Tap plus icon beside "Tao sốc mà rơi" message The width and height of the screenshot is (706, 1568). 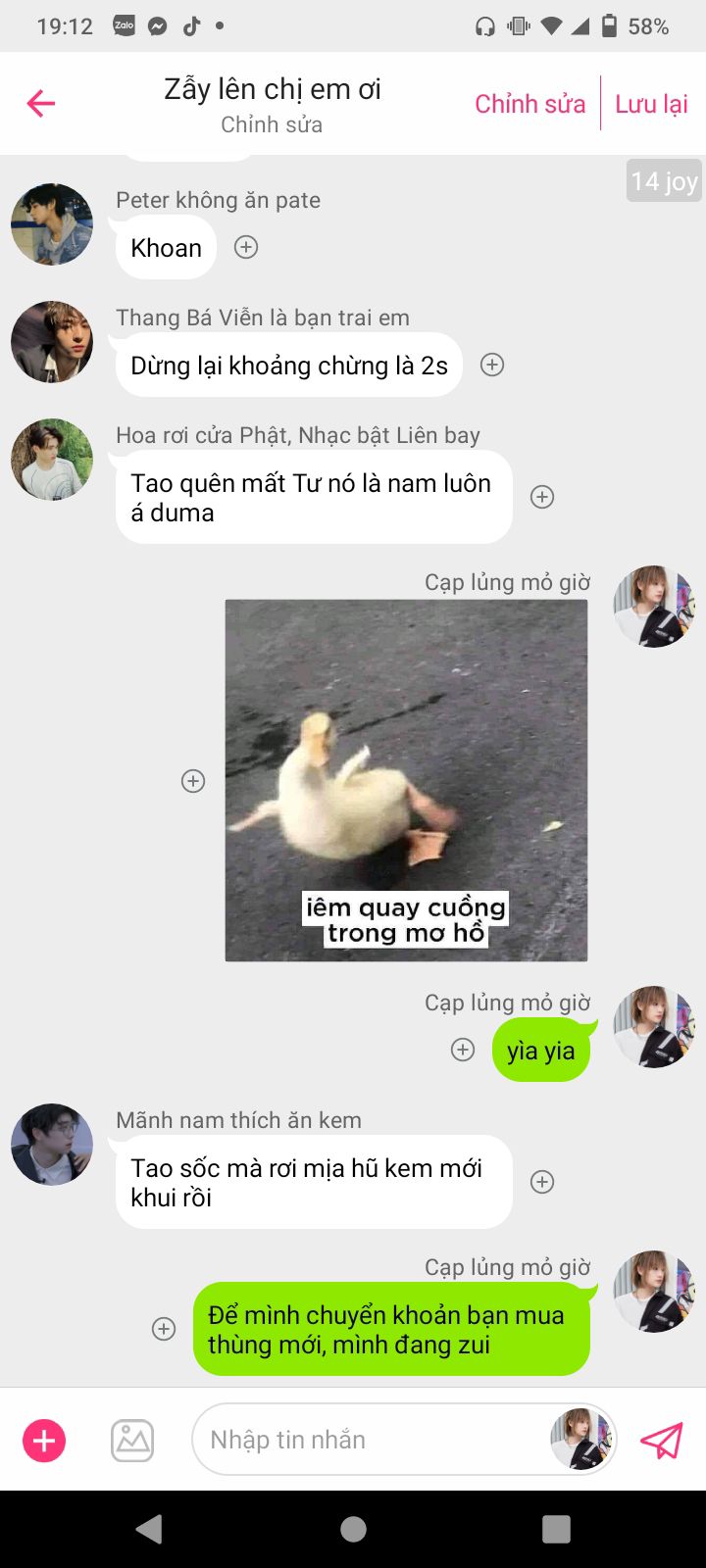[x=542, y=1182]
